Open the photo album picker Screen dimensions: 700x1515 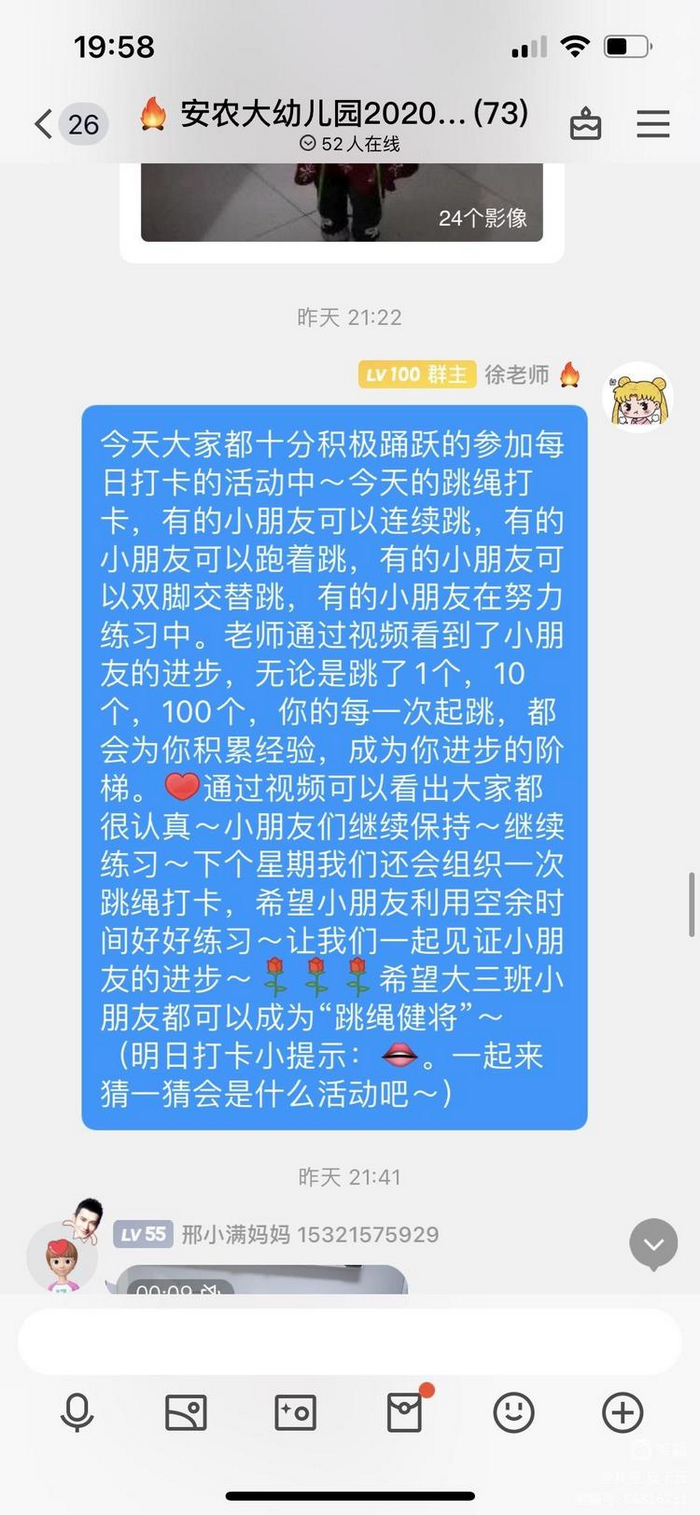[x=186, y=1413]
